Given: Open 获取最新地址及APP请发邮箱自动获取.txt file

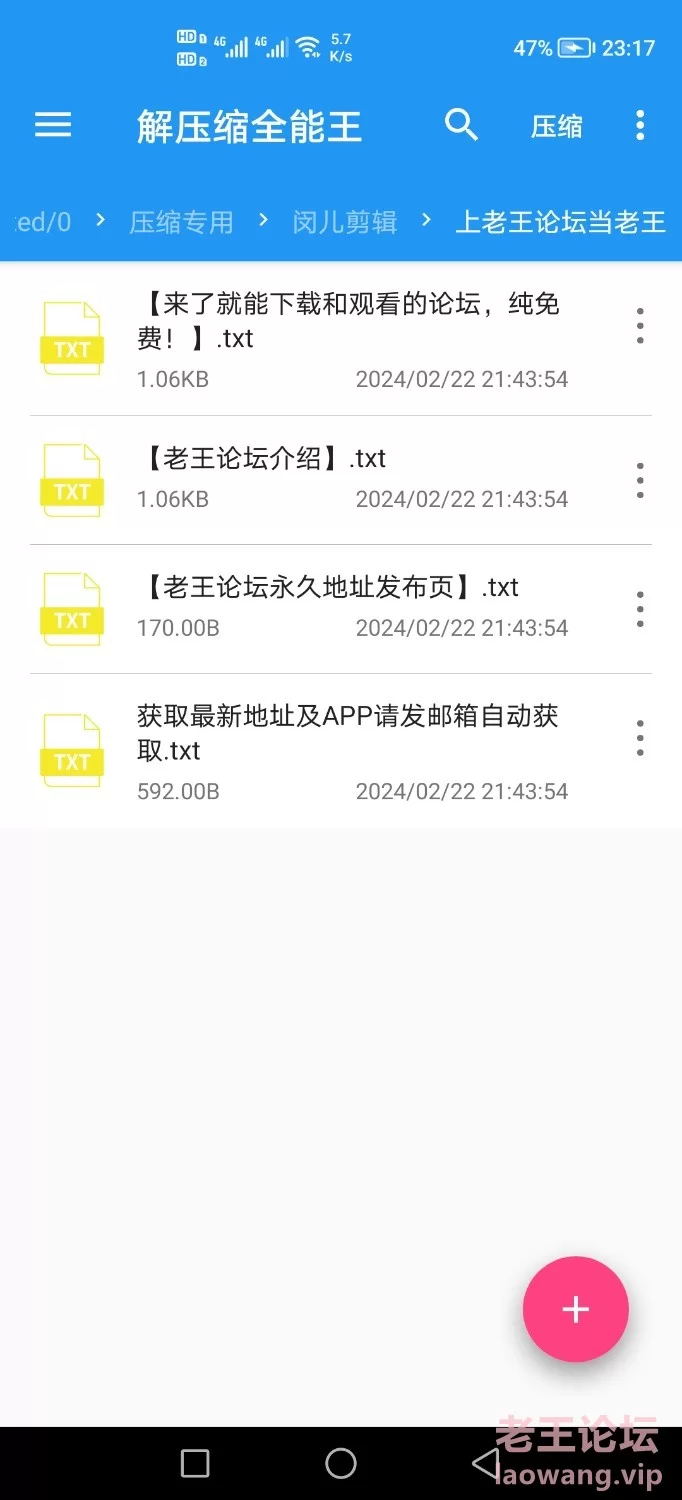Looking at the screenshot, I should 348,750.
